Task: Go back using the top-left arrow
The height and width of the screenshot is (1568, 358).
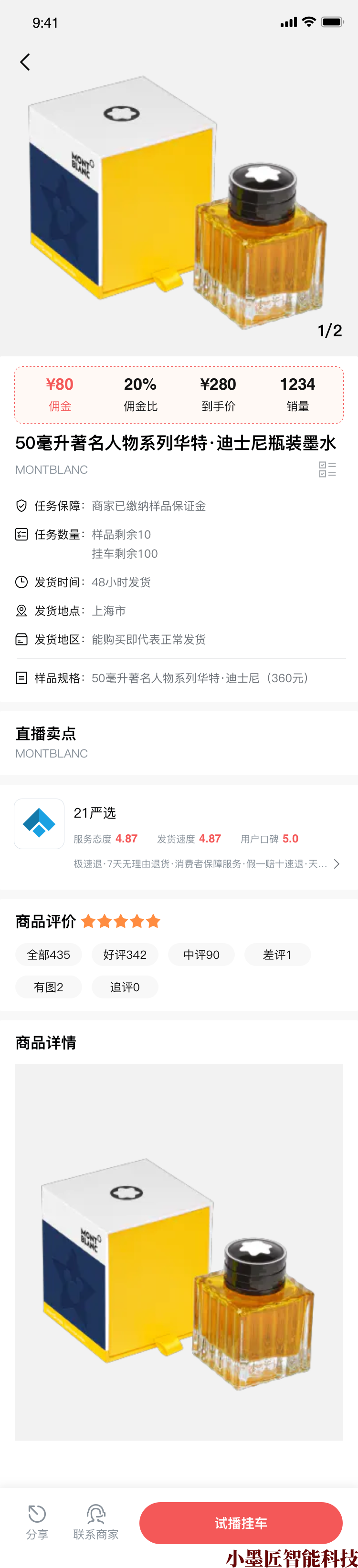Action: pos(25,62)
